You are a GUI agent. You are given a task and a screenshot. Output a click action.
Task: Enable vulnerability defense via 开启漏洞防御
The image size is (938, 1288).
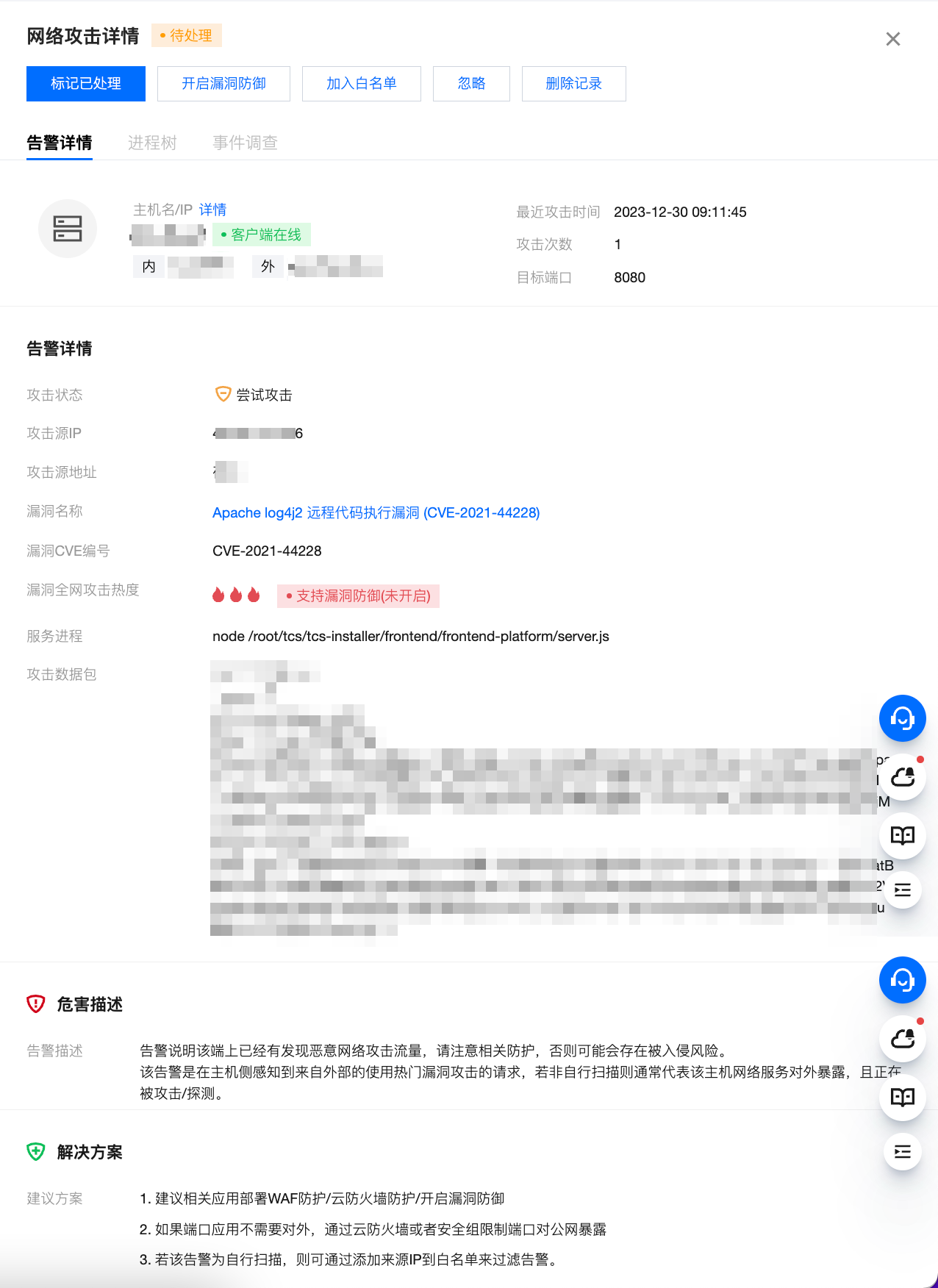223,84
